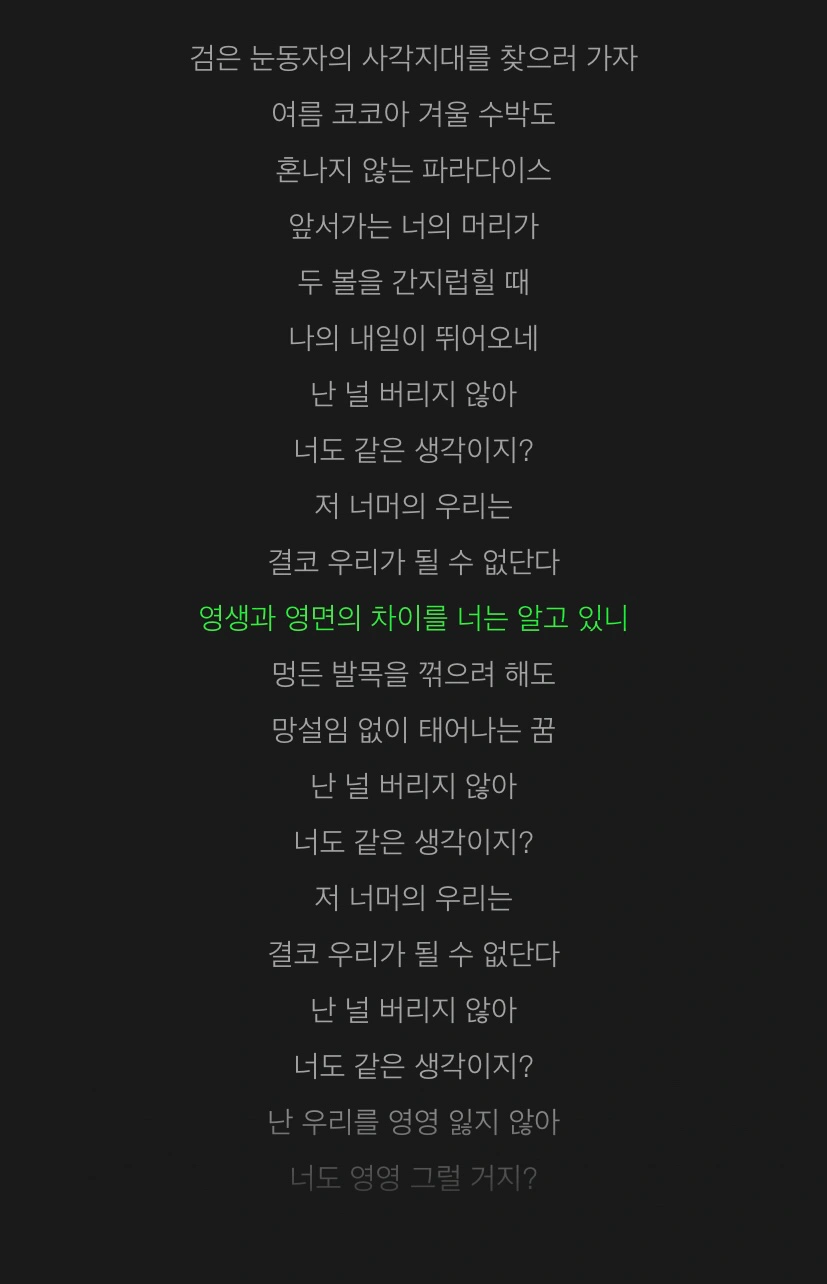Seek to lyric '여름 코코아 겨울 수박도'
This screenshot has height=1284, width=827.
click(413, 114)
